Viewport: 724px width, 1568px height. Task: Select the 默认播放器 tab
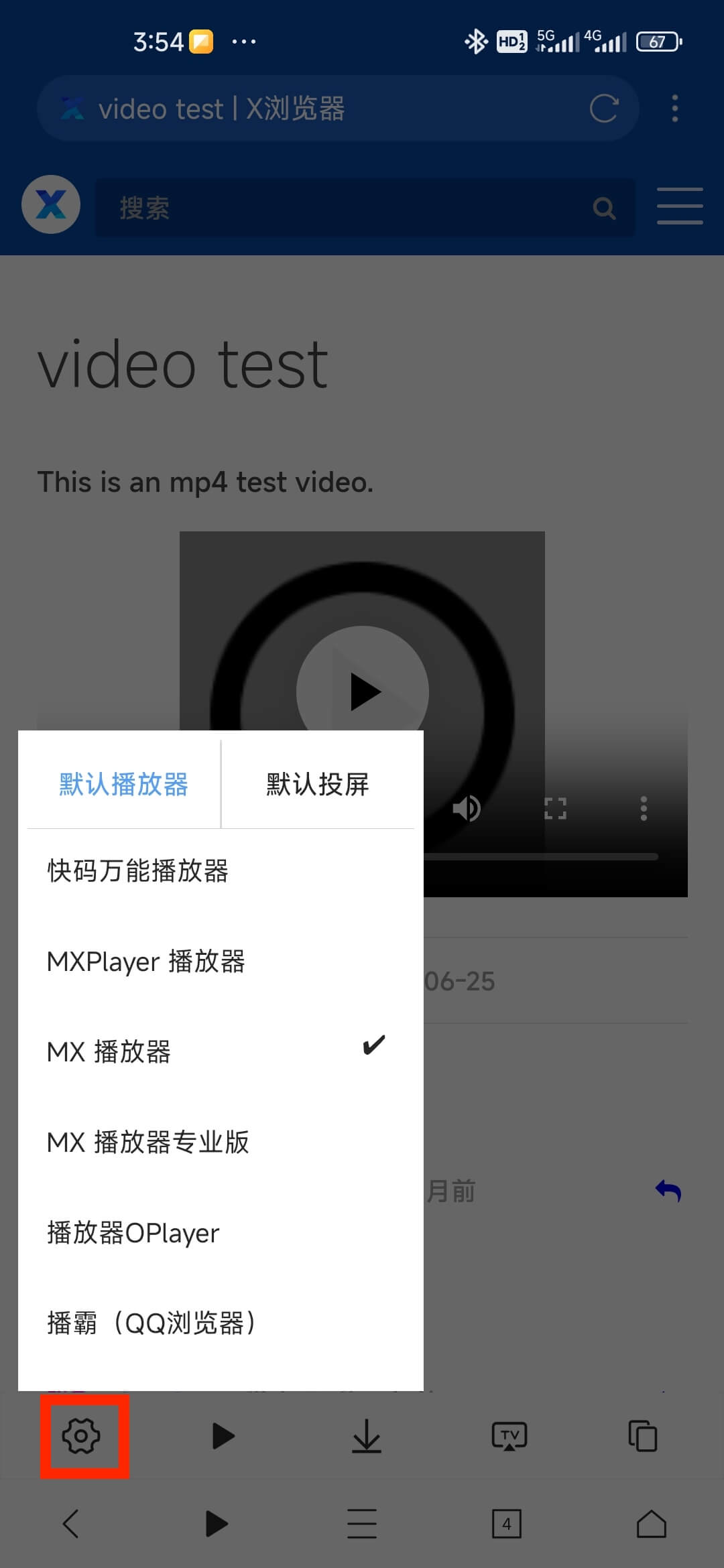point(123,784)
